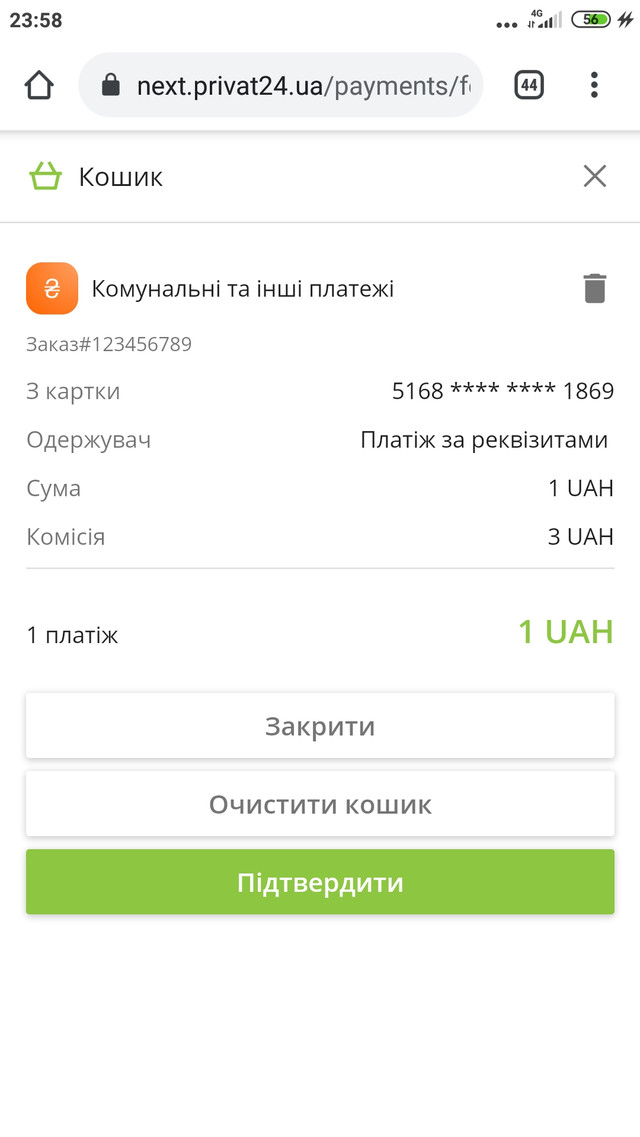
Task: Open the browser home page
Action: (39, 86)
